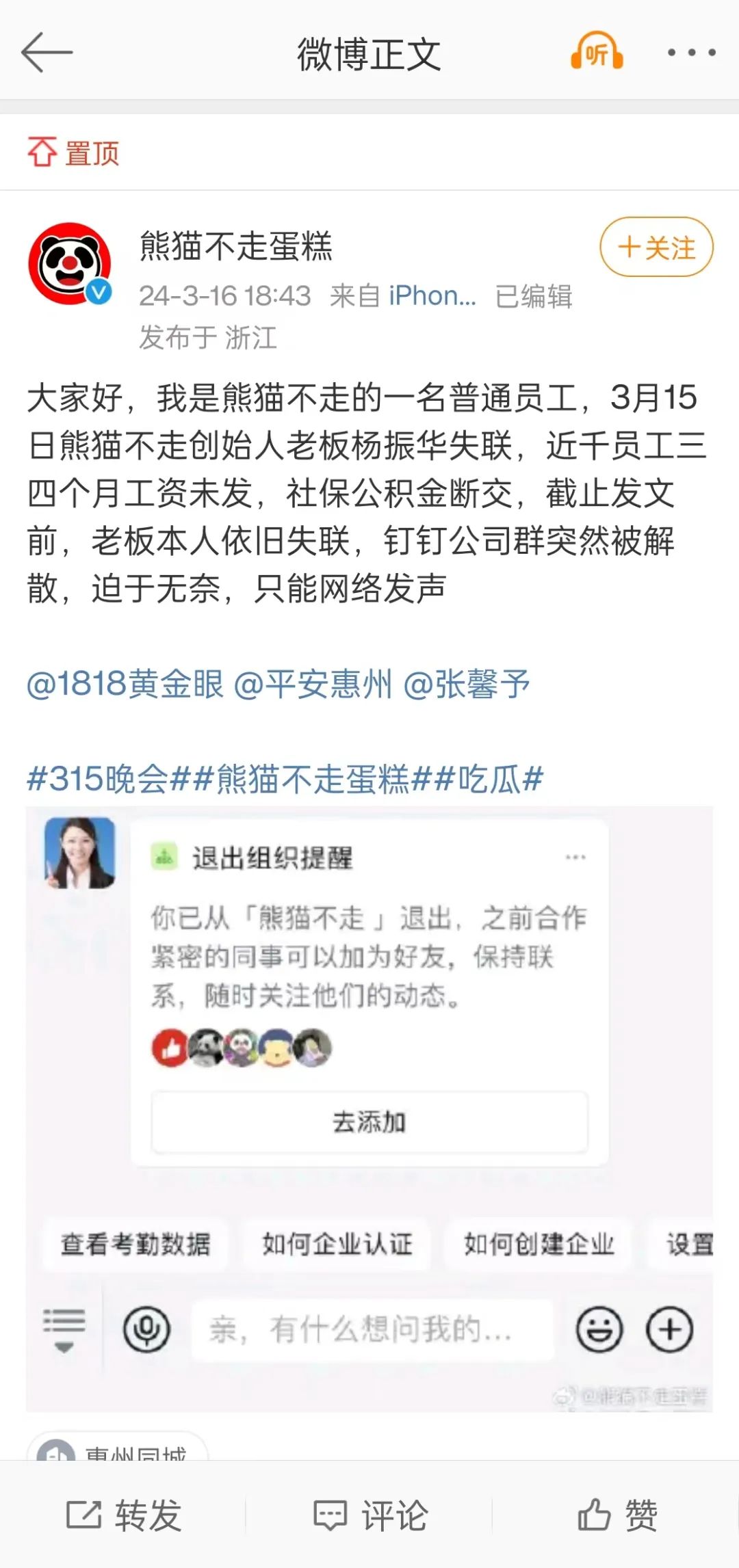Image resolution: width=739 pixels, height=1568 pixels.
Task: Open 熊猫不走蛋糕 profile avatar
Action: click(69, 264)
